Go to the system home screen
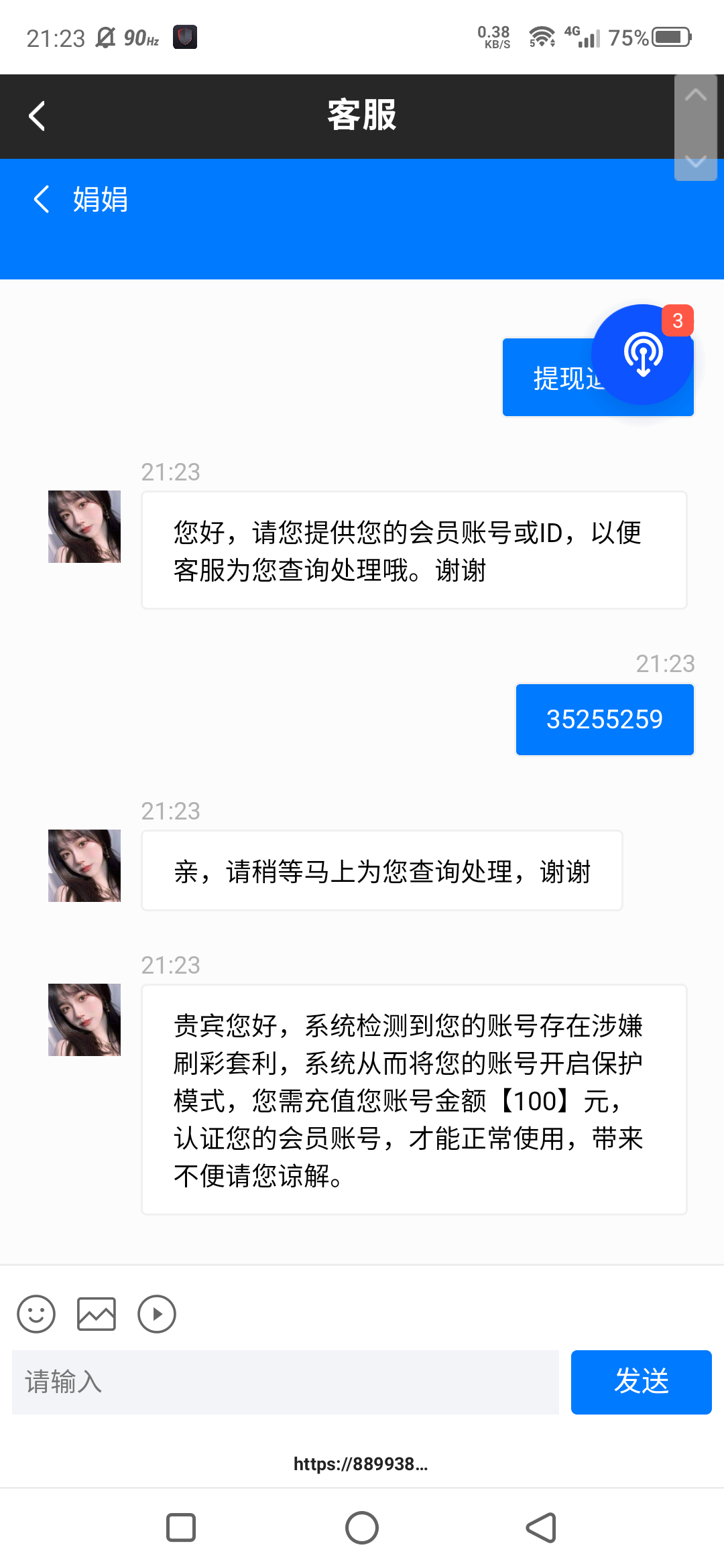This screenshot has width=724, height=1568. click(x=362, y=1528)
